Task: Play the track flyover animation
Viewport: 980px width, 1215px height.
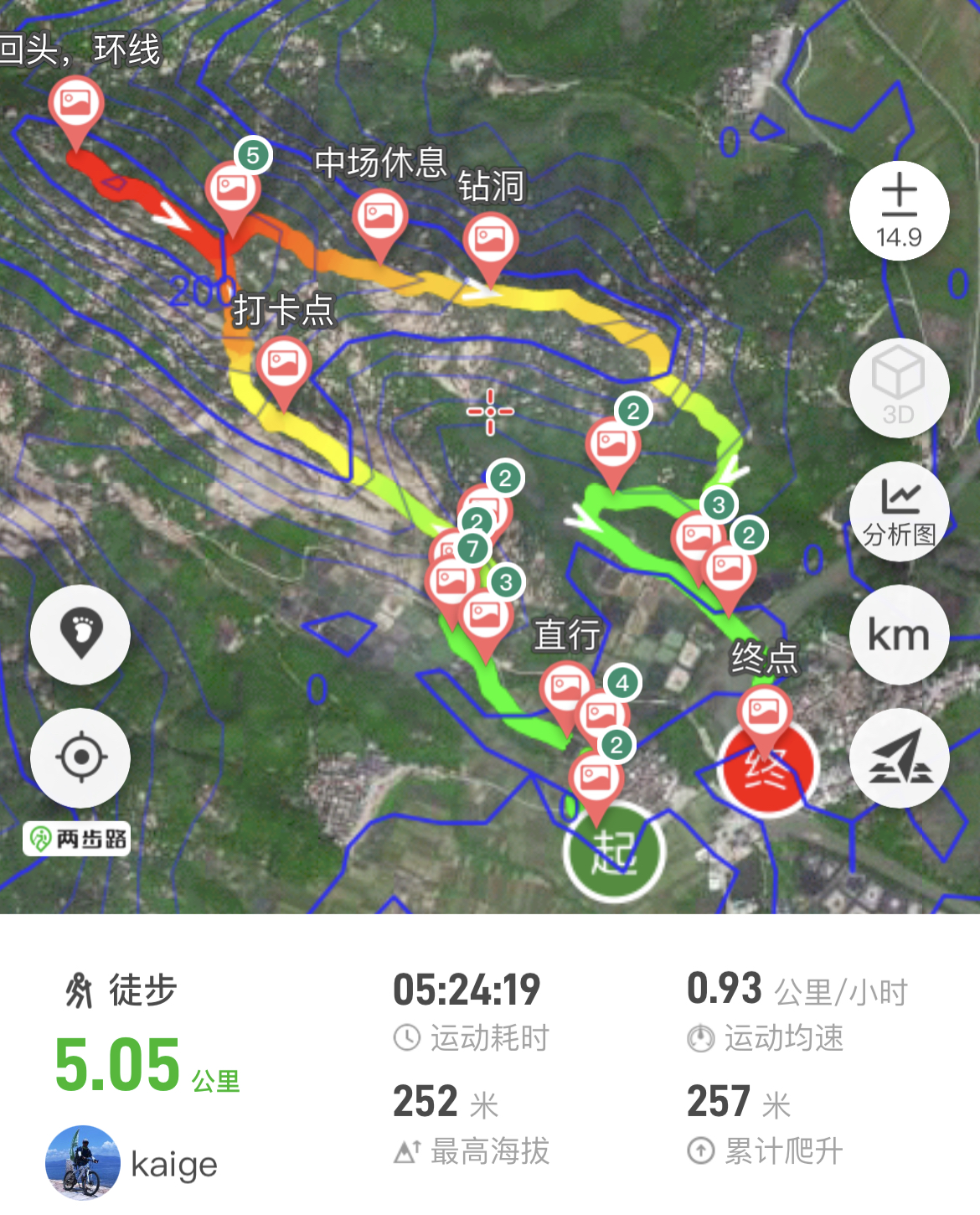Action: pyautogui.click(x=899, y=758)
